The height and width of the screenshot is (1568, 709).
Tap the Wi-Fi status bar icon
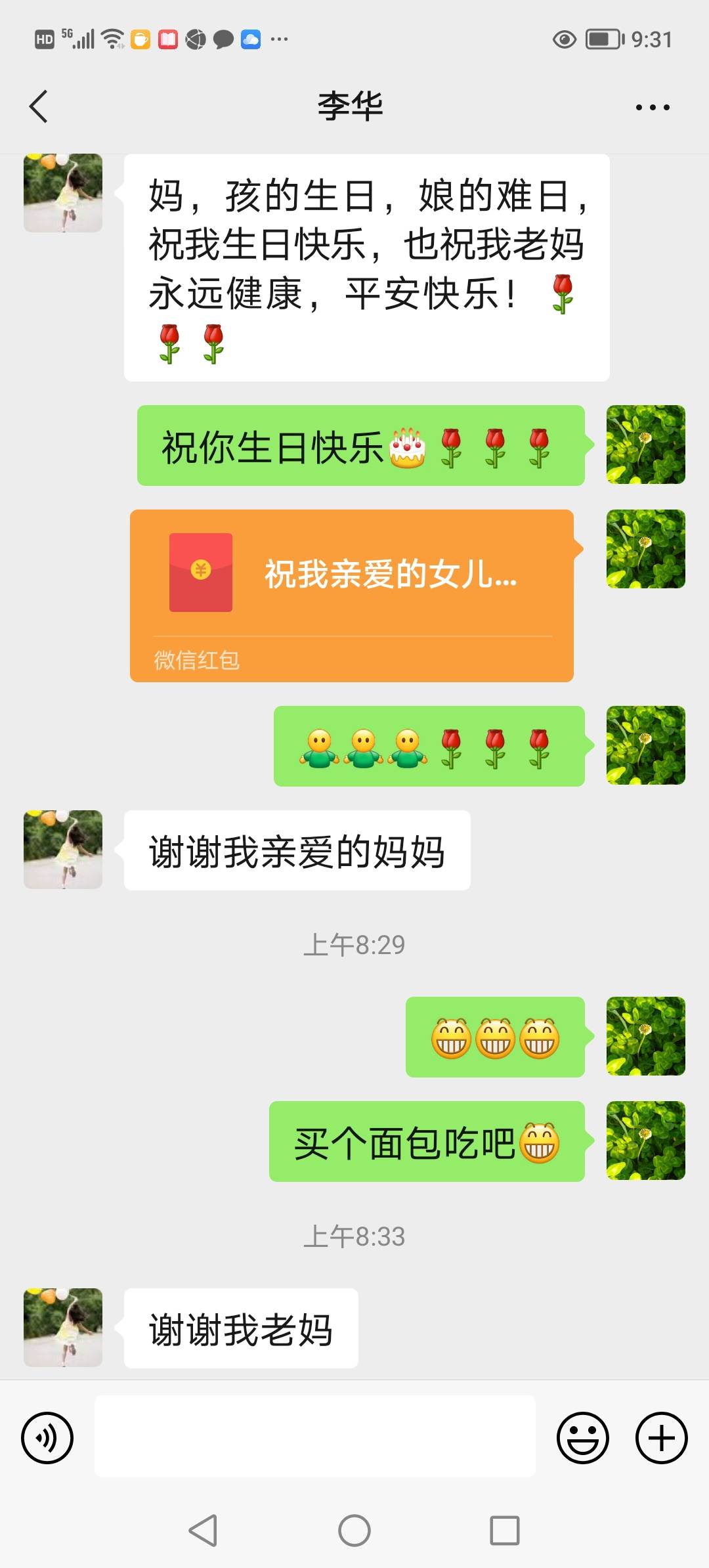point(110,38)
